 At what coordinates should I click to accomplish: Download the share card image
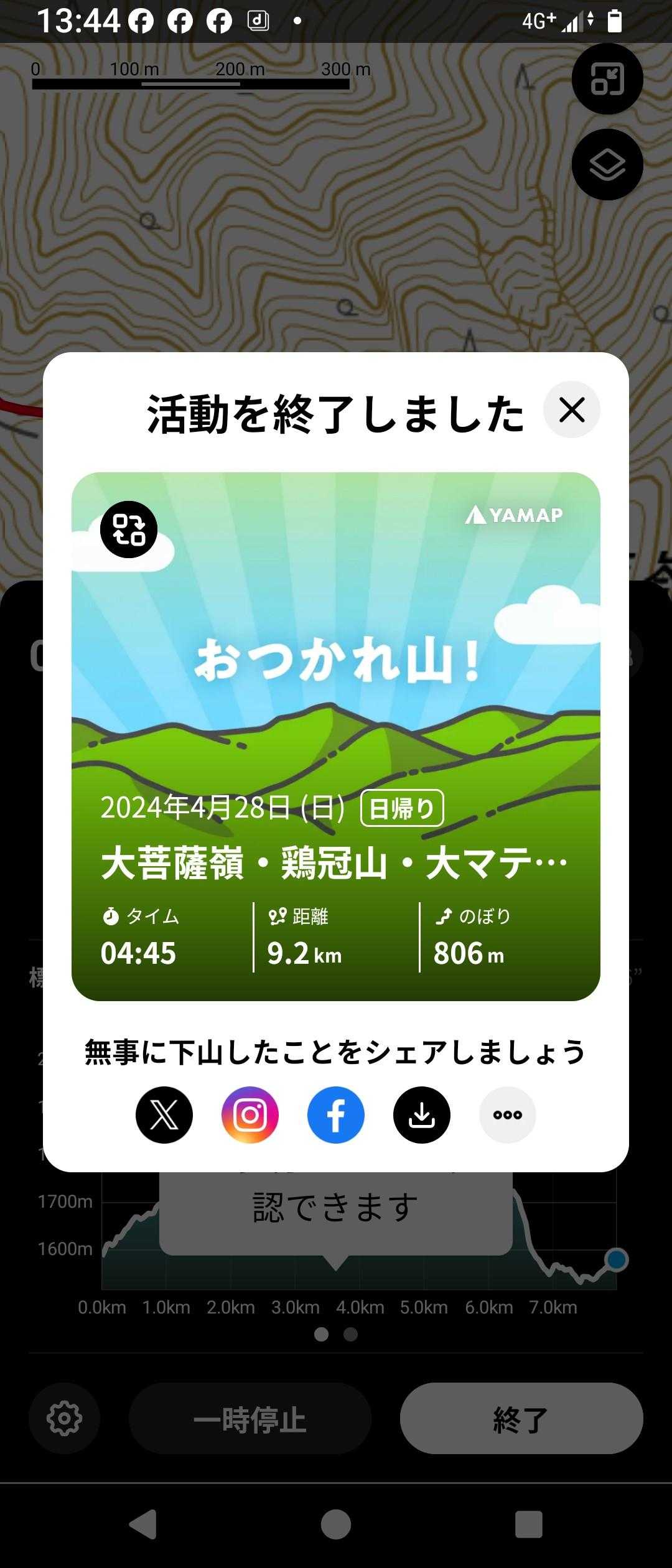pyautogui.click(x=422, y=1115)
